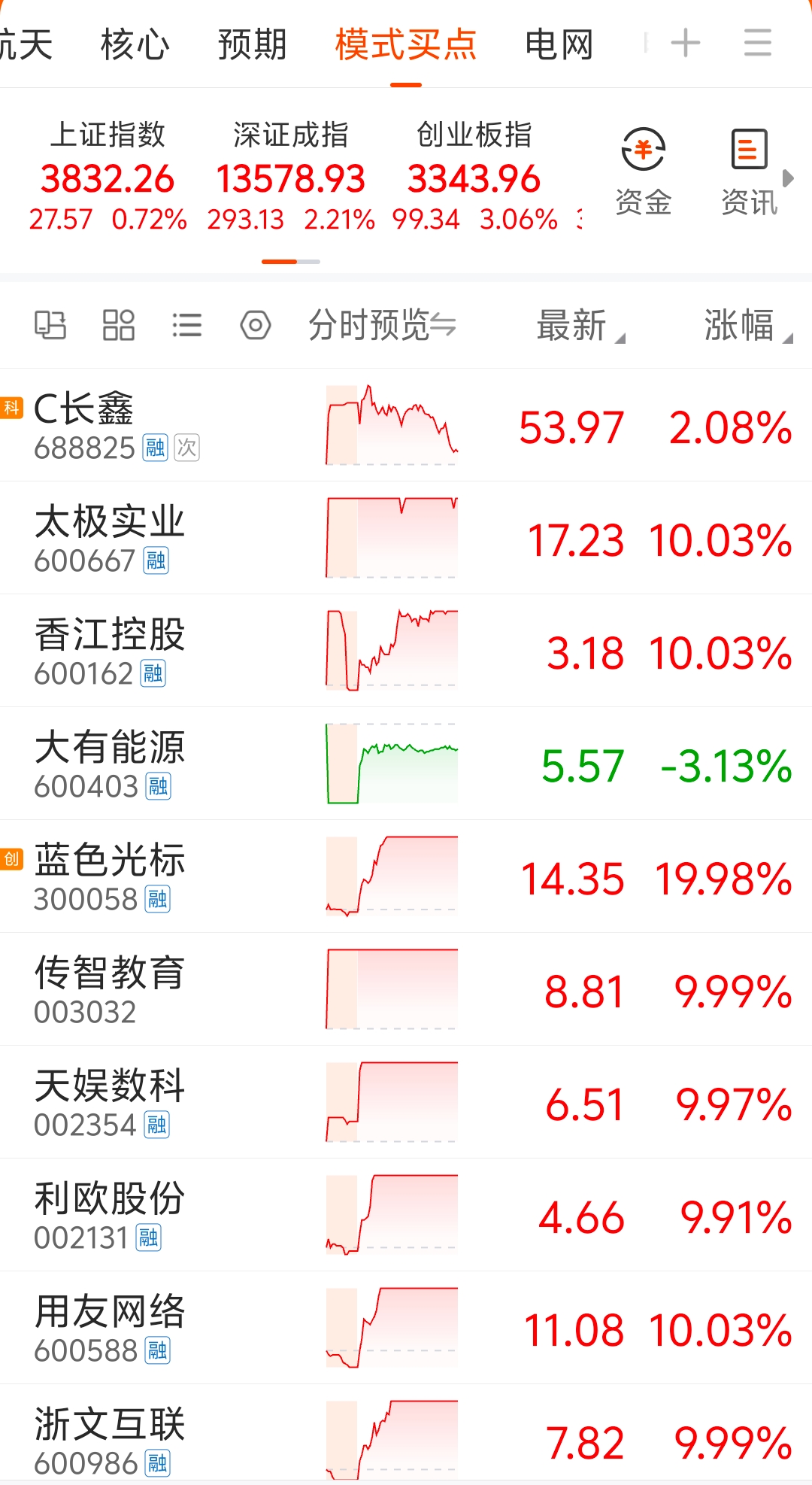Open the 创业板指 index details
The width and height of the screenshot is (812, 1485).
474,176
